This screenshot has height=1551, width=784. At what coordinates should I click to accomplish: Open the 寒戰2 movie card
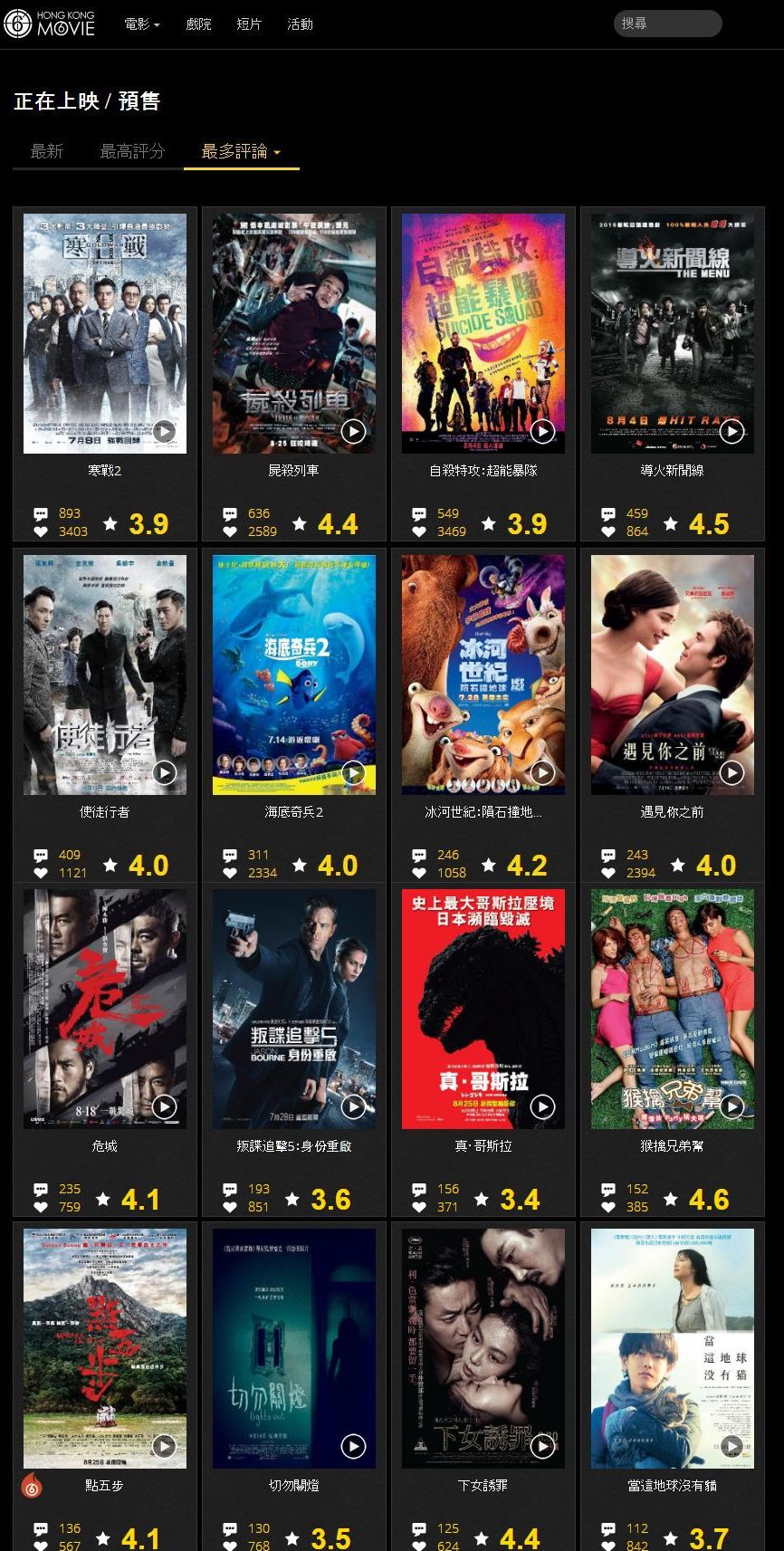[x=104, y=333]
